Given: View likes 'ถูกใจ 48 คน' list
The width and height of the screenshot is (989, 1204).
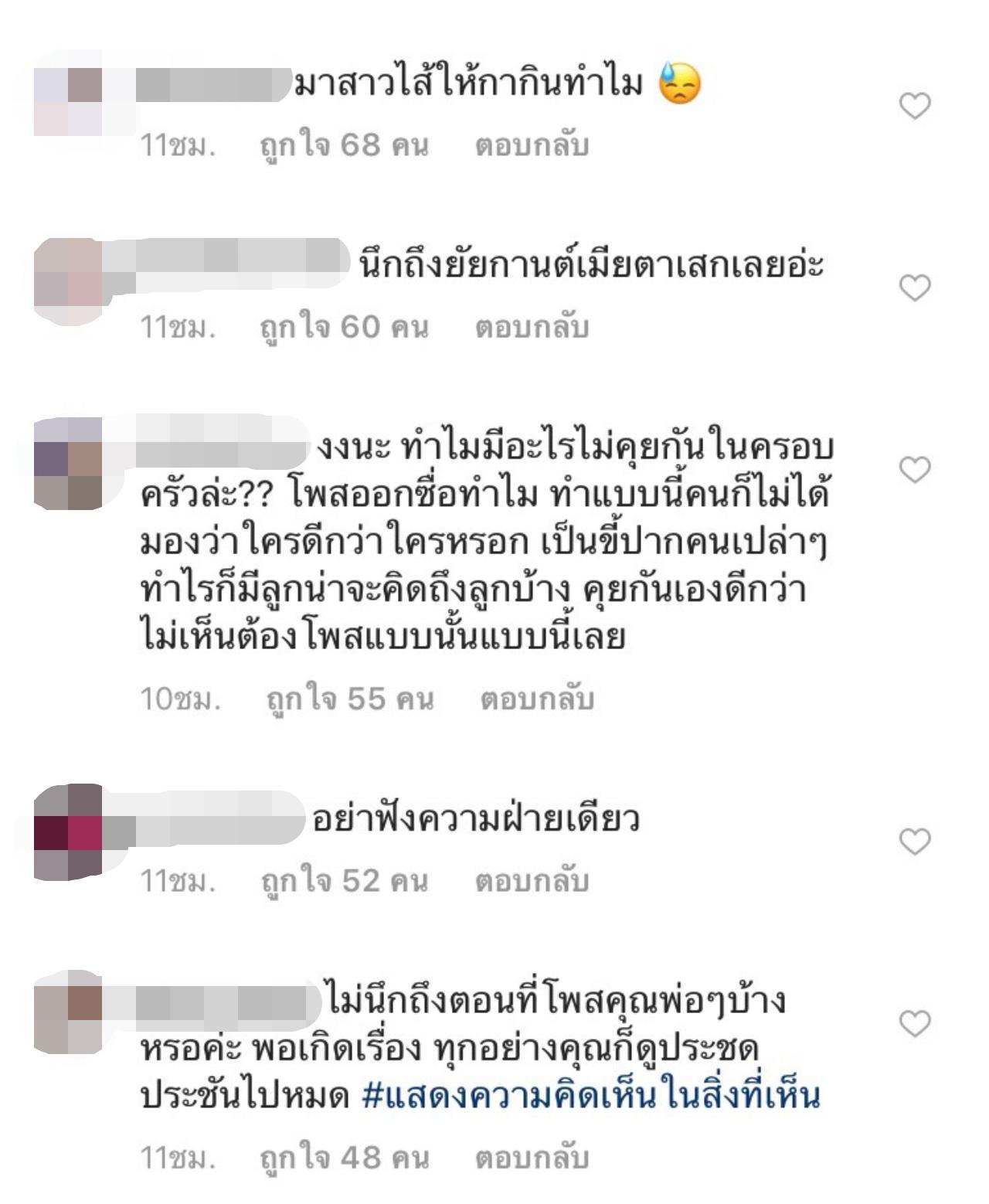Looking at the screenshot, I should tap(344, 1158).
